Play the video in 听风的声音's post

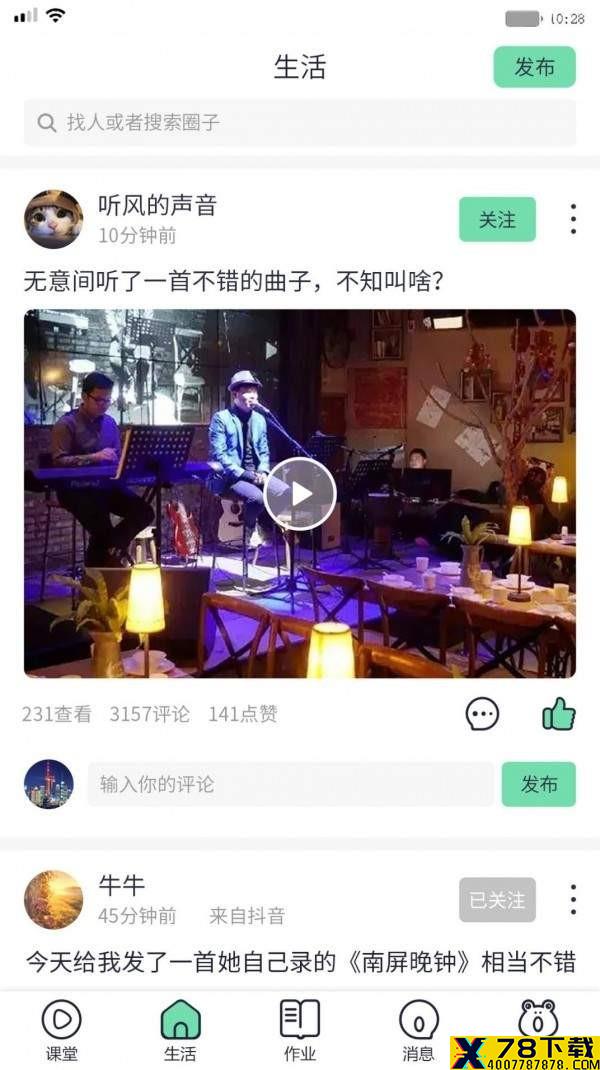pos(300,493)
